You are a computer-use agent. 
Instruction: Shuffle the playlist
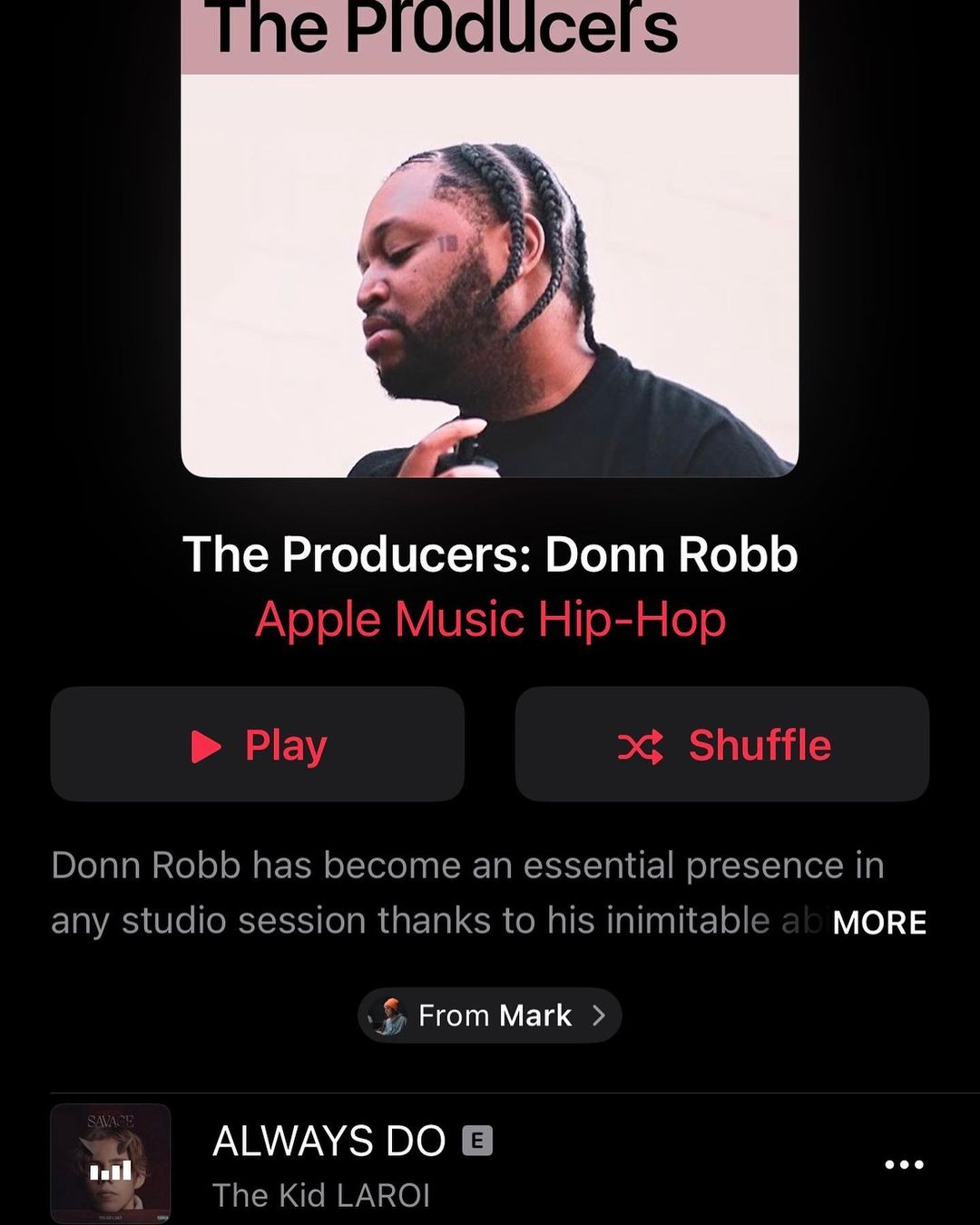pos(722,745)
